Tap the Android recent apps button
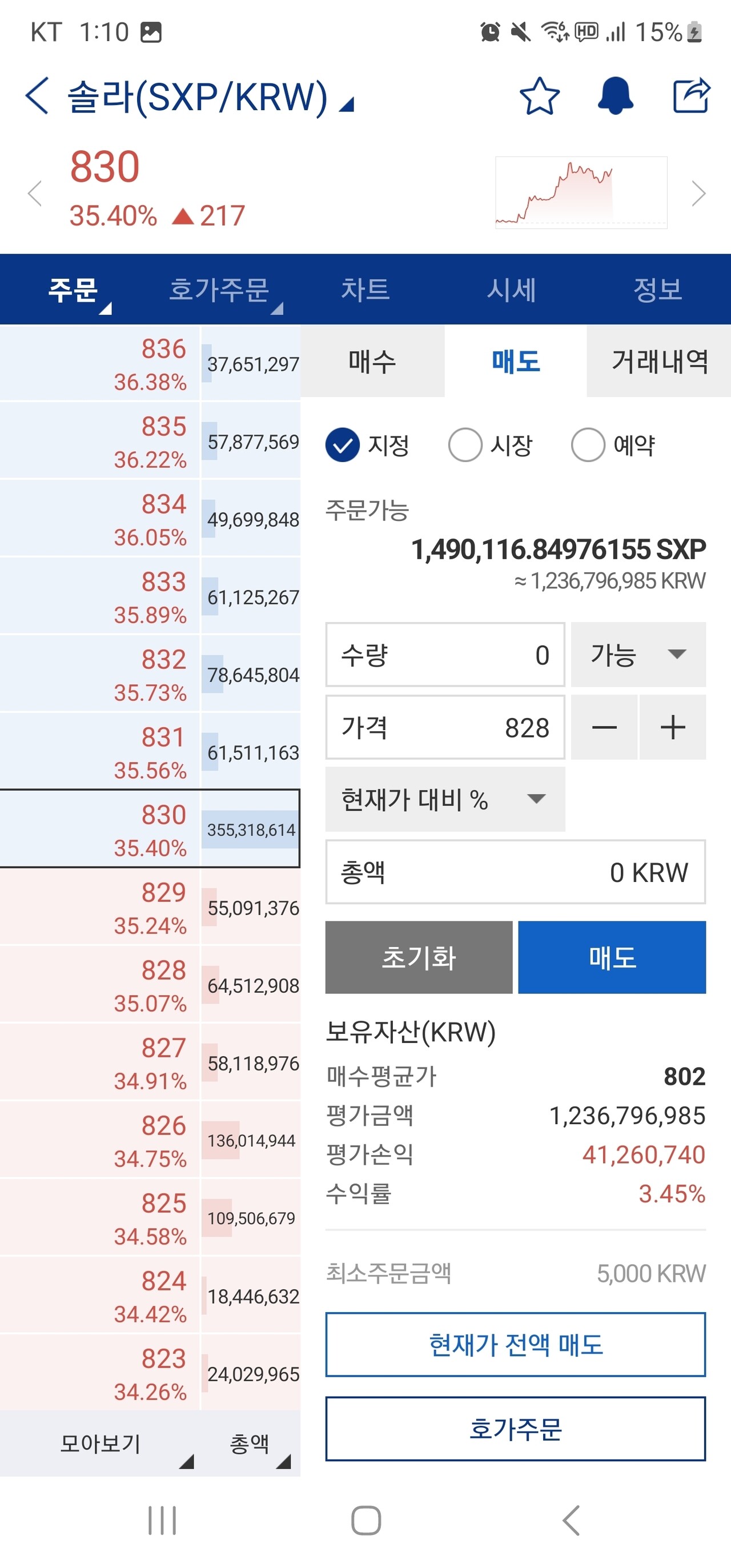This screenshot has width=731, height=1568. [x=160, y=1521]
